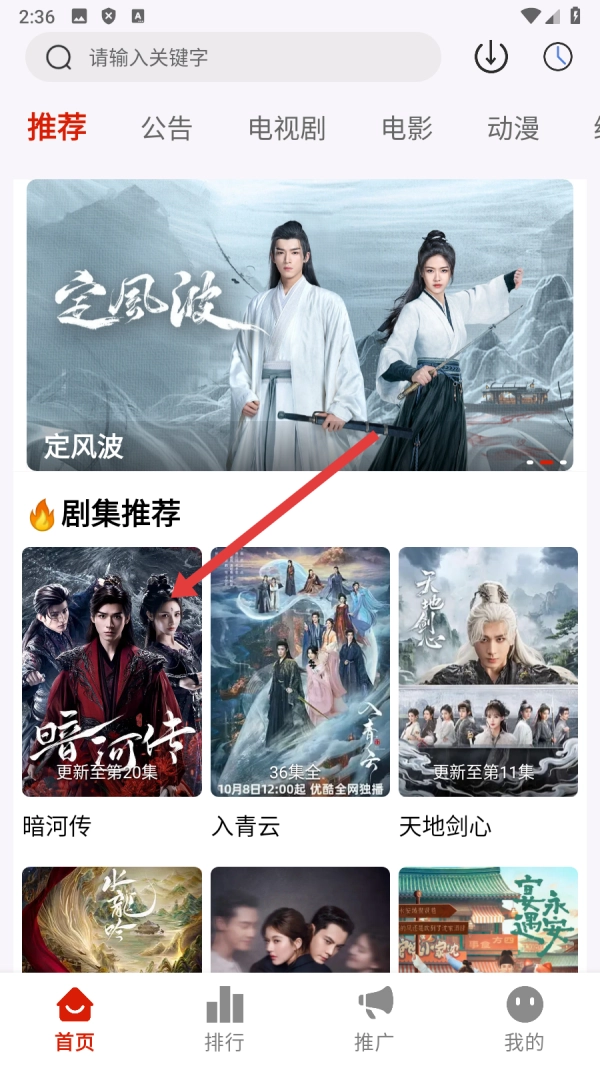Open the watch history clock icon
The image size is (600, 1066).
coord(558,57)
